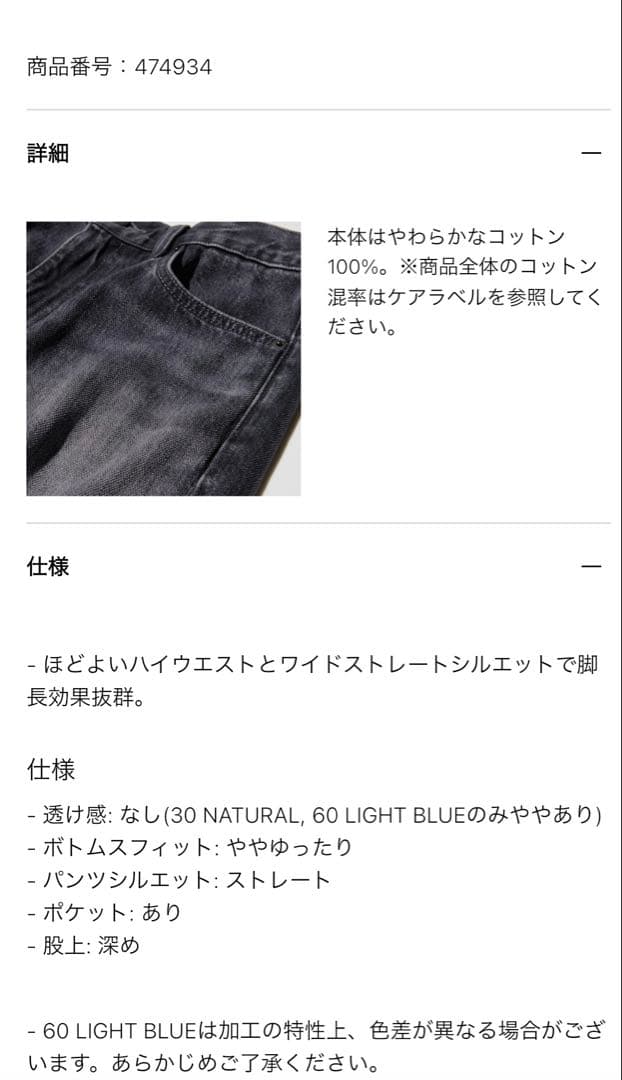622x1080 pixels.
Task: Collapse the 詳細 section
Action: click(x=591, y=153)
